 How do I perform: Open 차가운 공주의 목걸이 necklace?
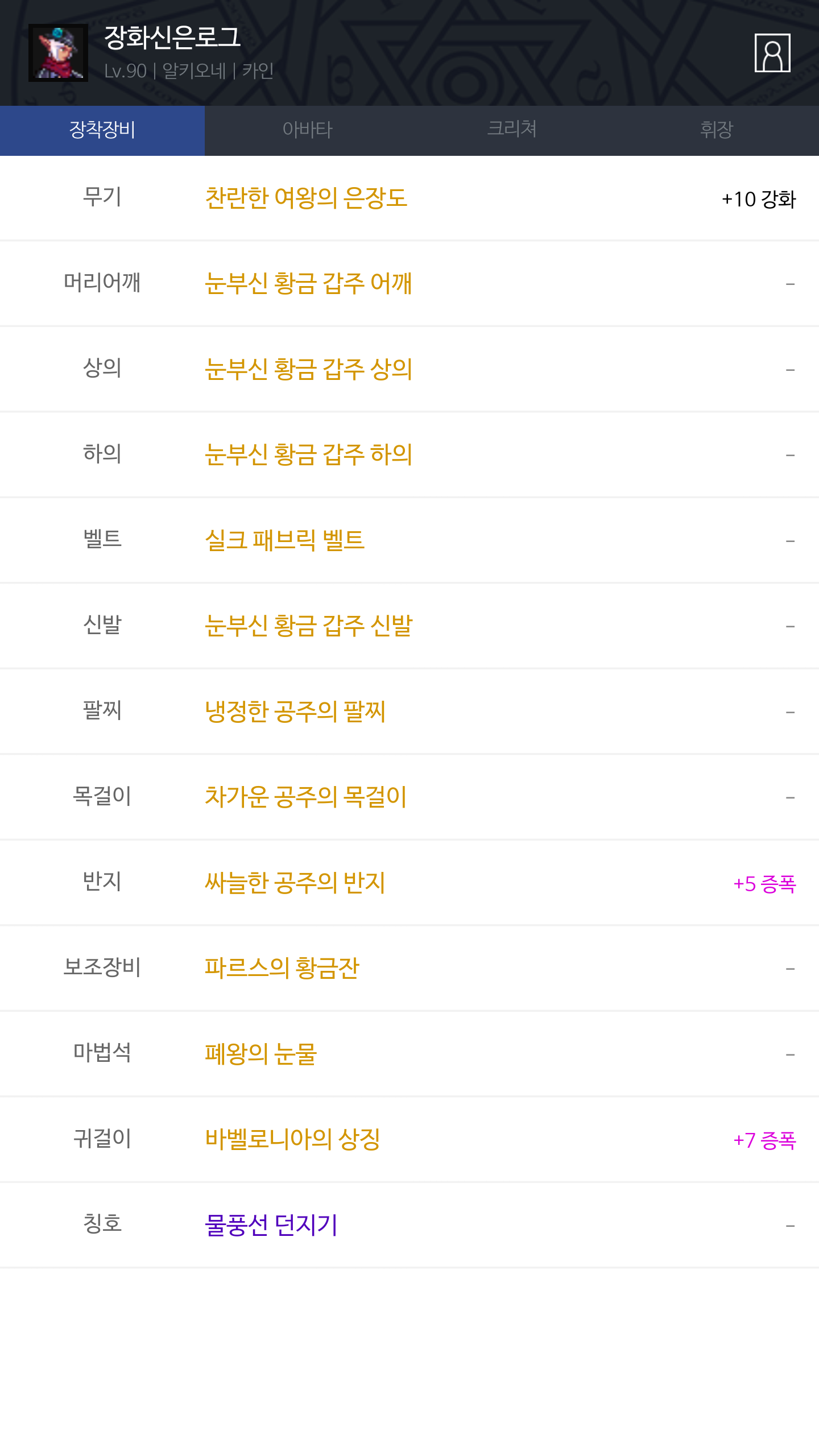306,797
